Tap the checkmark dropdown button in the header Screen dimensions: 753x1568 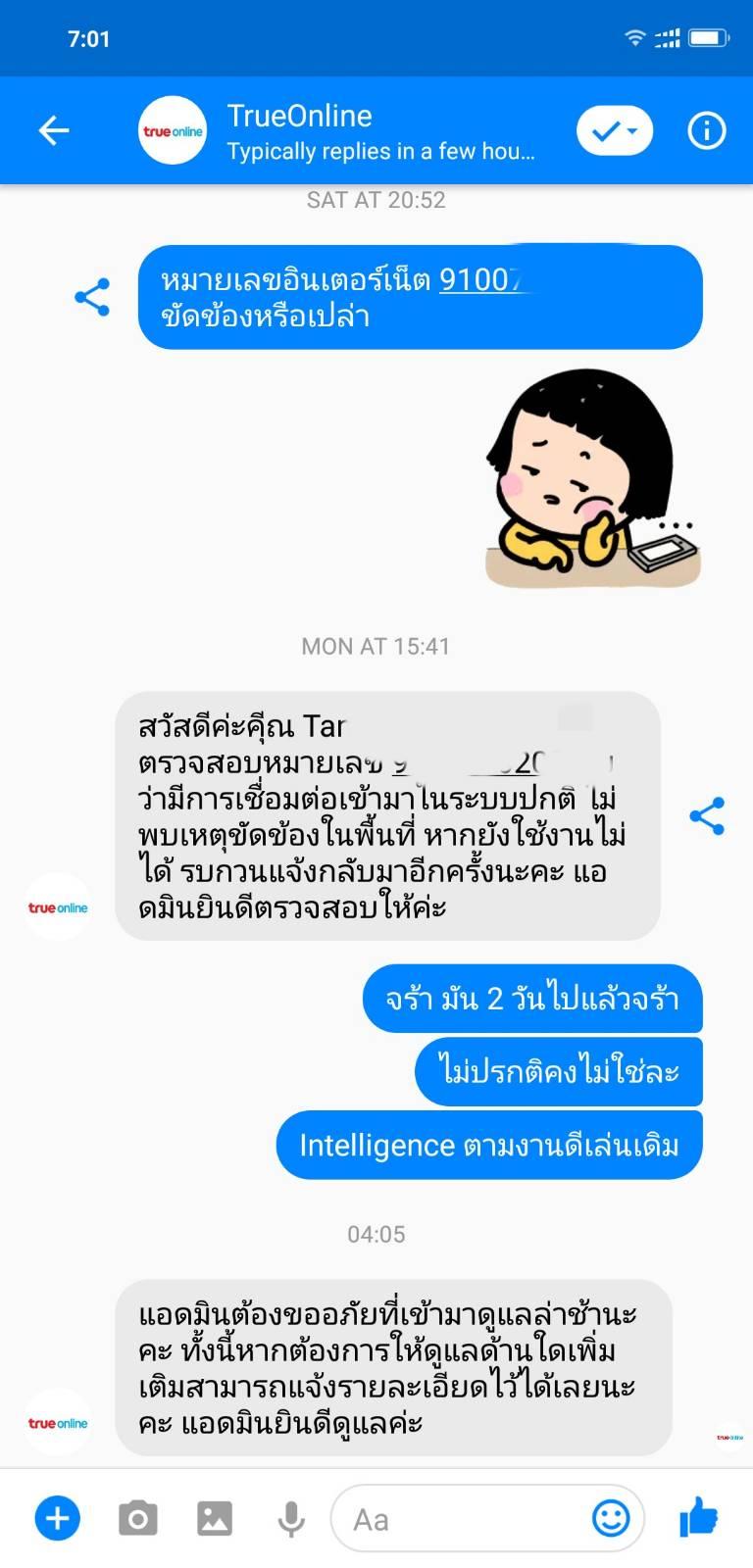coord(615,130)
